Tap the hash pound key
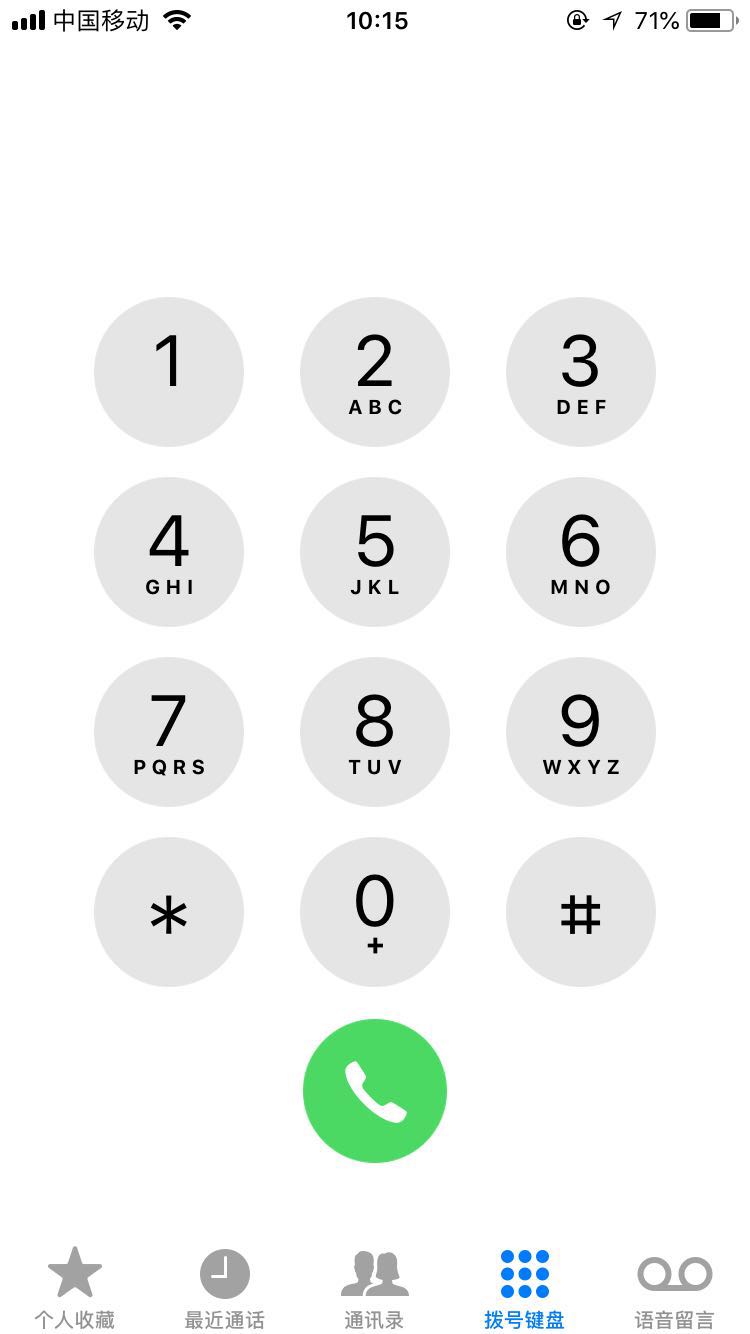This screenshot has height=1334, width=750. click(x=581, y=912)
